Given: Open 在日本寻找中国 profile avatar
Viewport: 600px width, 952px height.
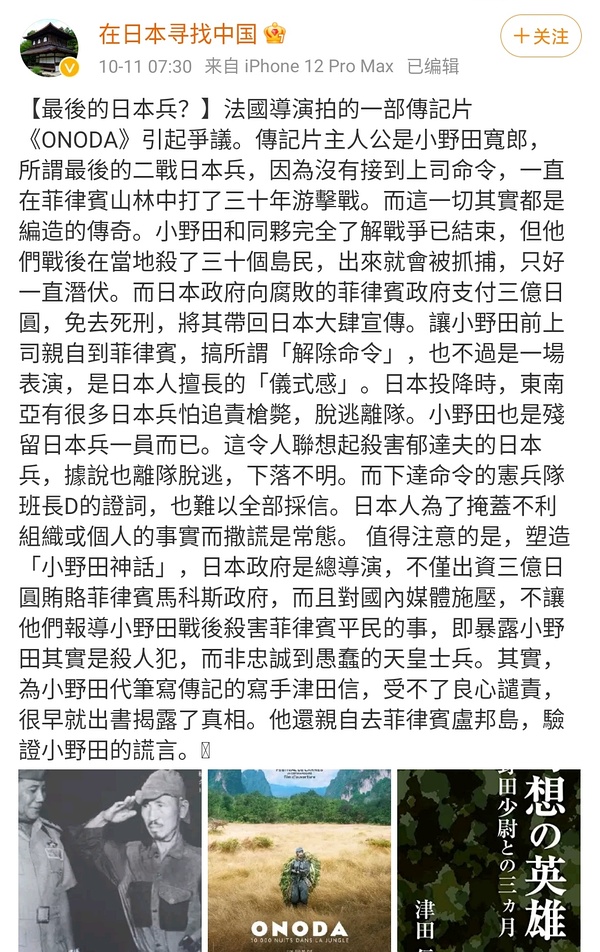Looking at the screenshot, I should pyautogui.click(x=49, y=48).
